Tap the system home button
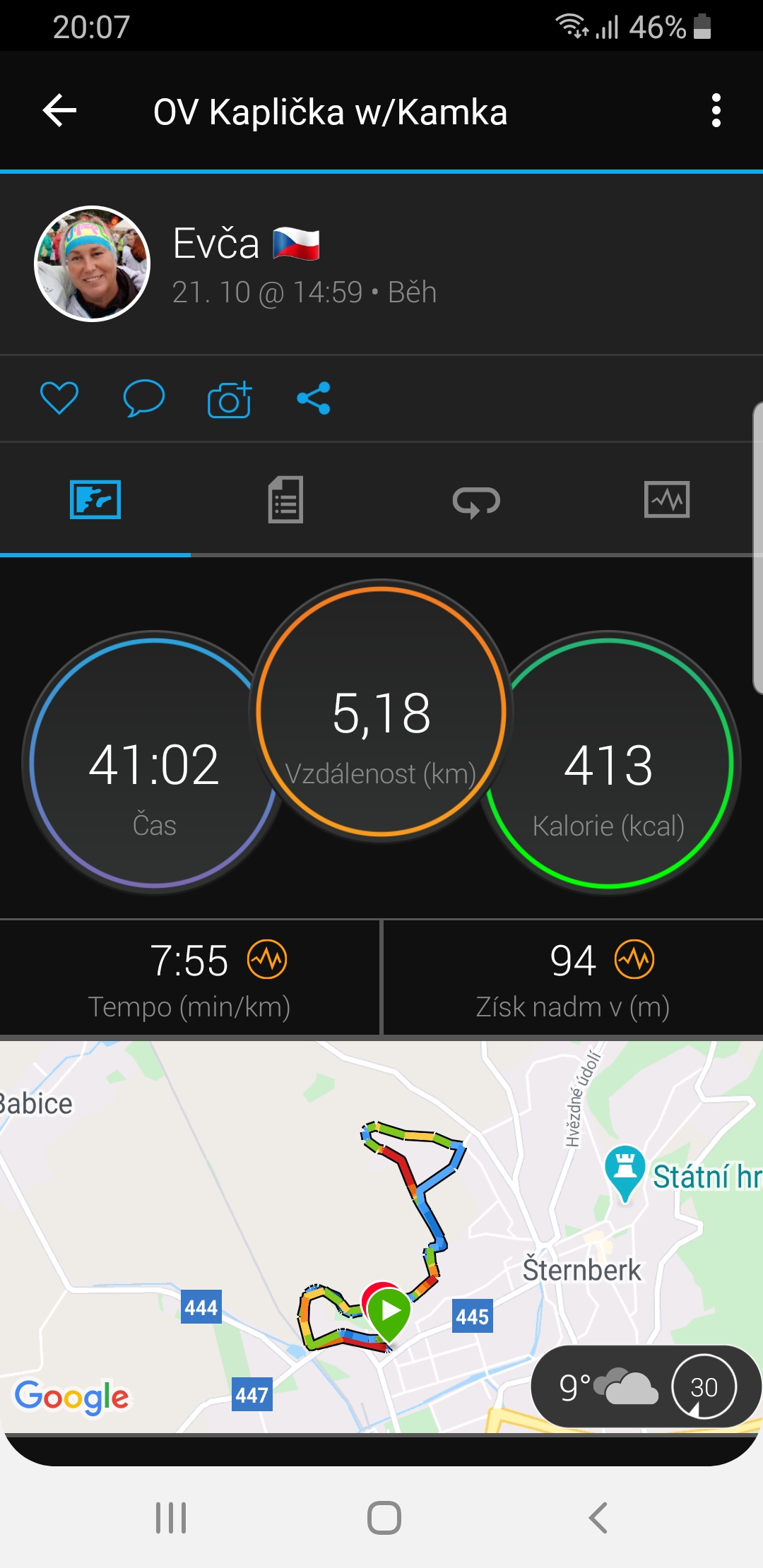This screenshot has width=763, height=1568. (x=384, y=1517)
